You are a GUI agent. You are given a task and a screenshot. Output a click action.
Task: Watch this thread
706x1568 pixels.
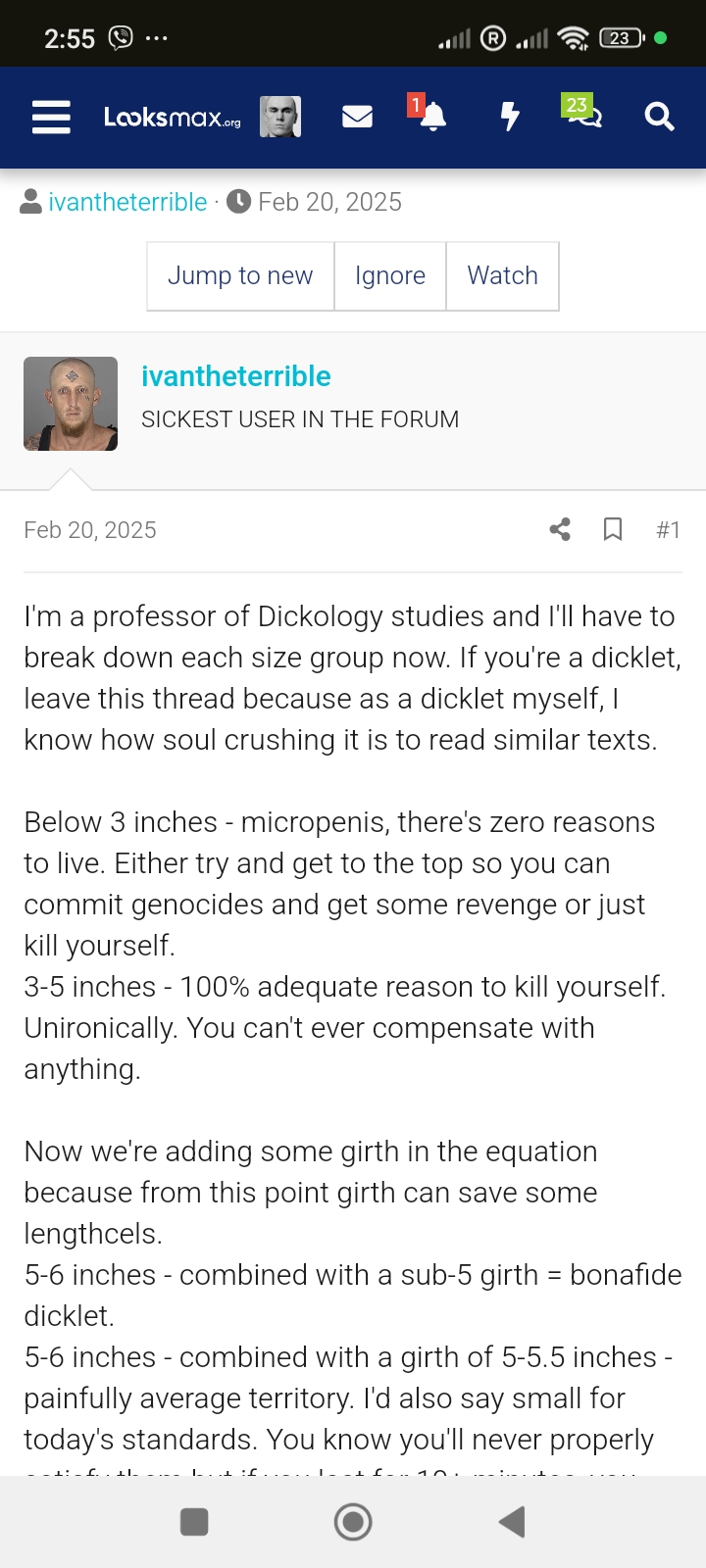[502, 276]
